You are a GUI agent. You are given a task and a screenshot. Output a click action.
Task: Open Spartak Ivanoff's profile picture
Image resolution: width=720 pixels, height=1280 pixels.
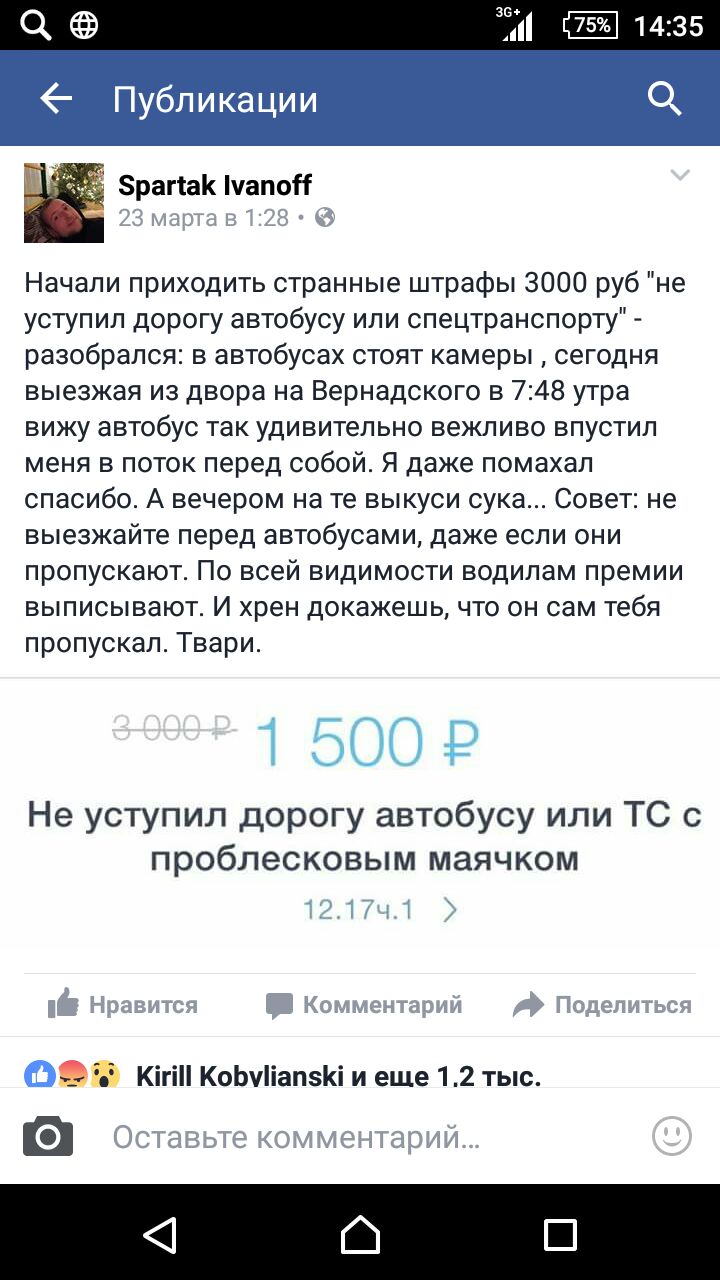pyautogui.click(x=64, y=203)
